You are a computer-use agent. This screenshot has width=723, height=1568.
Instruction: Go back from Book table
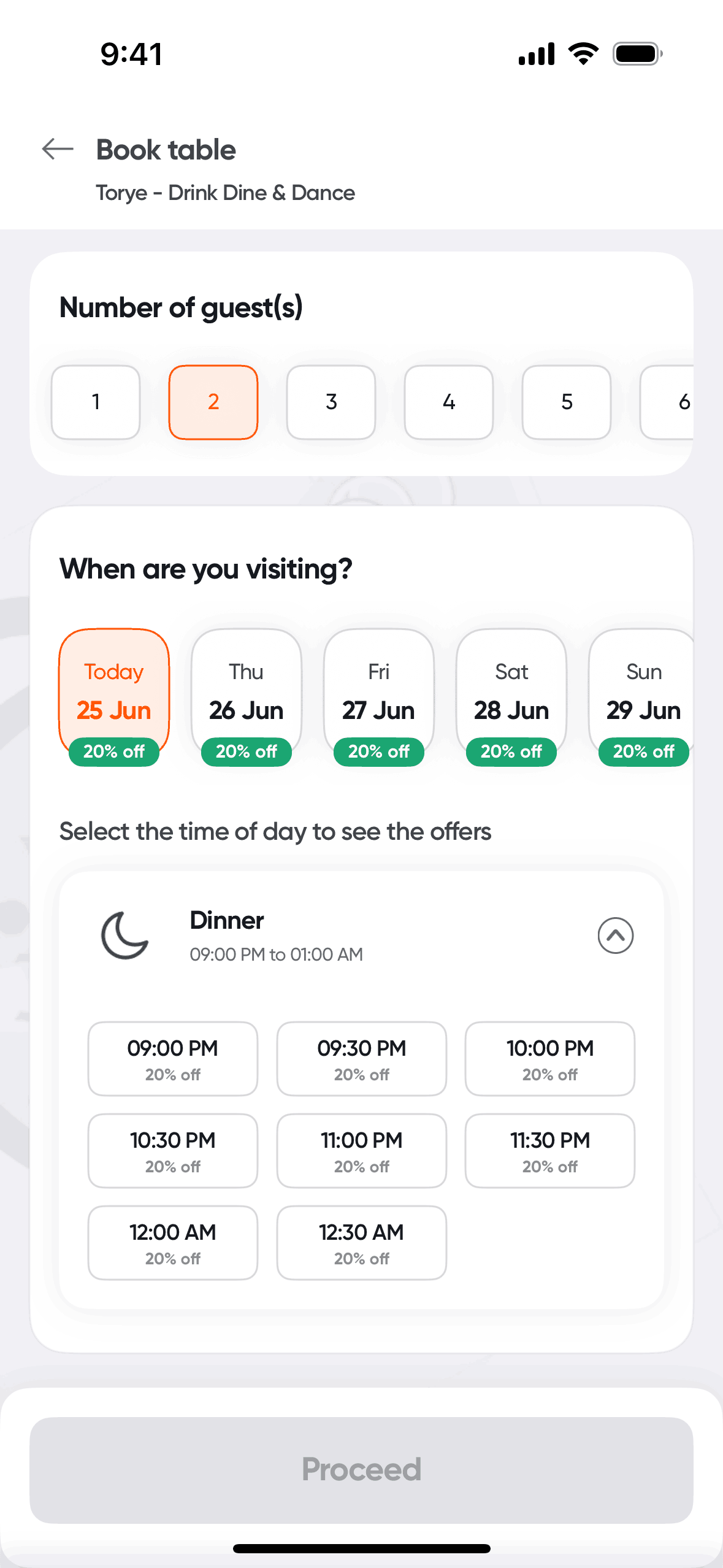pos(58,149)
